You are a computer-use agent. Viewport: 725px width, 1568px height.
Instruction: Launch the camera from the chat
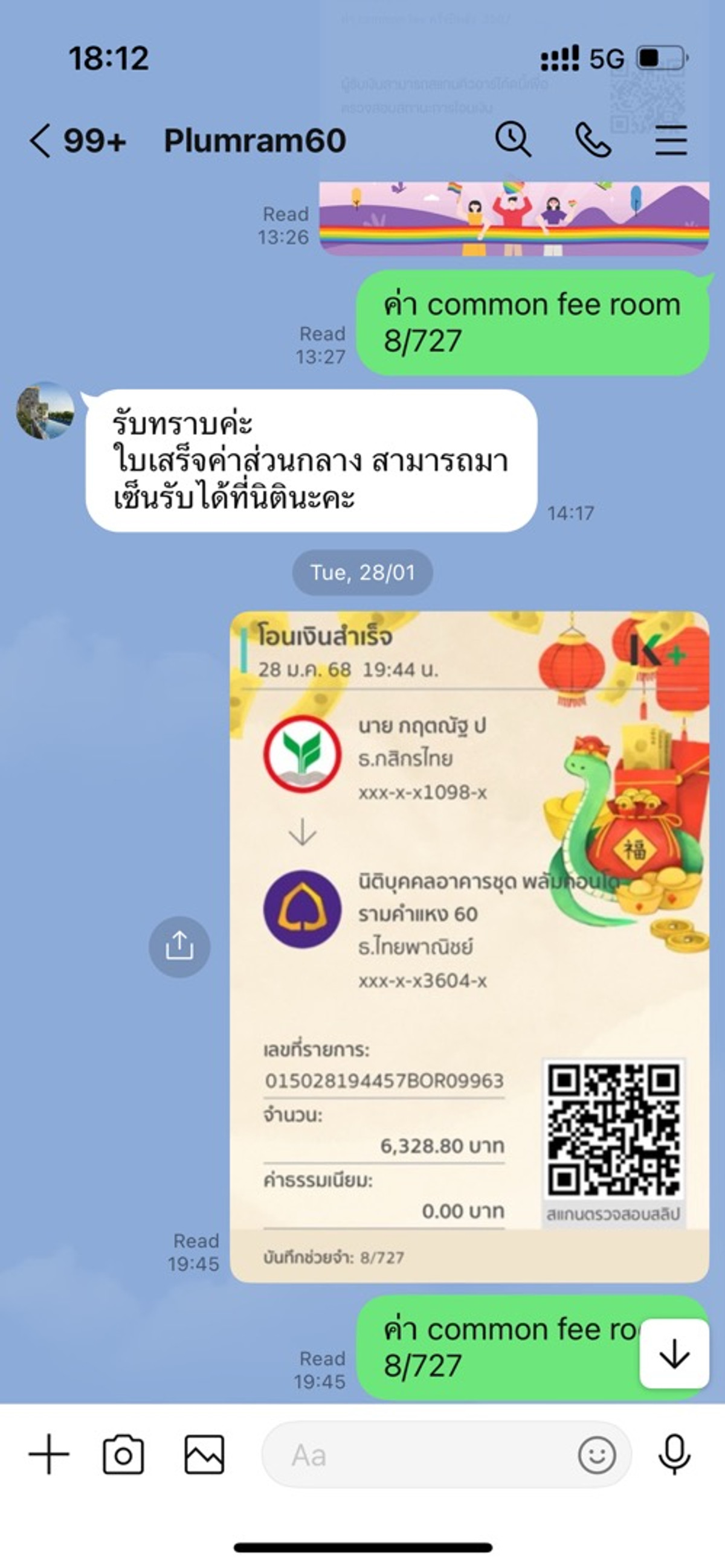pyautogui.click(x=123, y=1454)
